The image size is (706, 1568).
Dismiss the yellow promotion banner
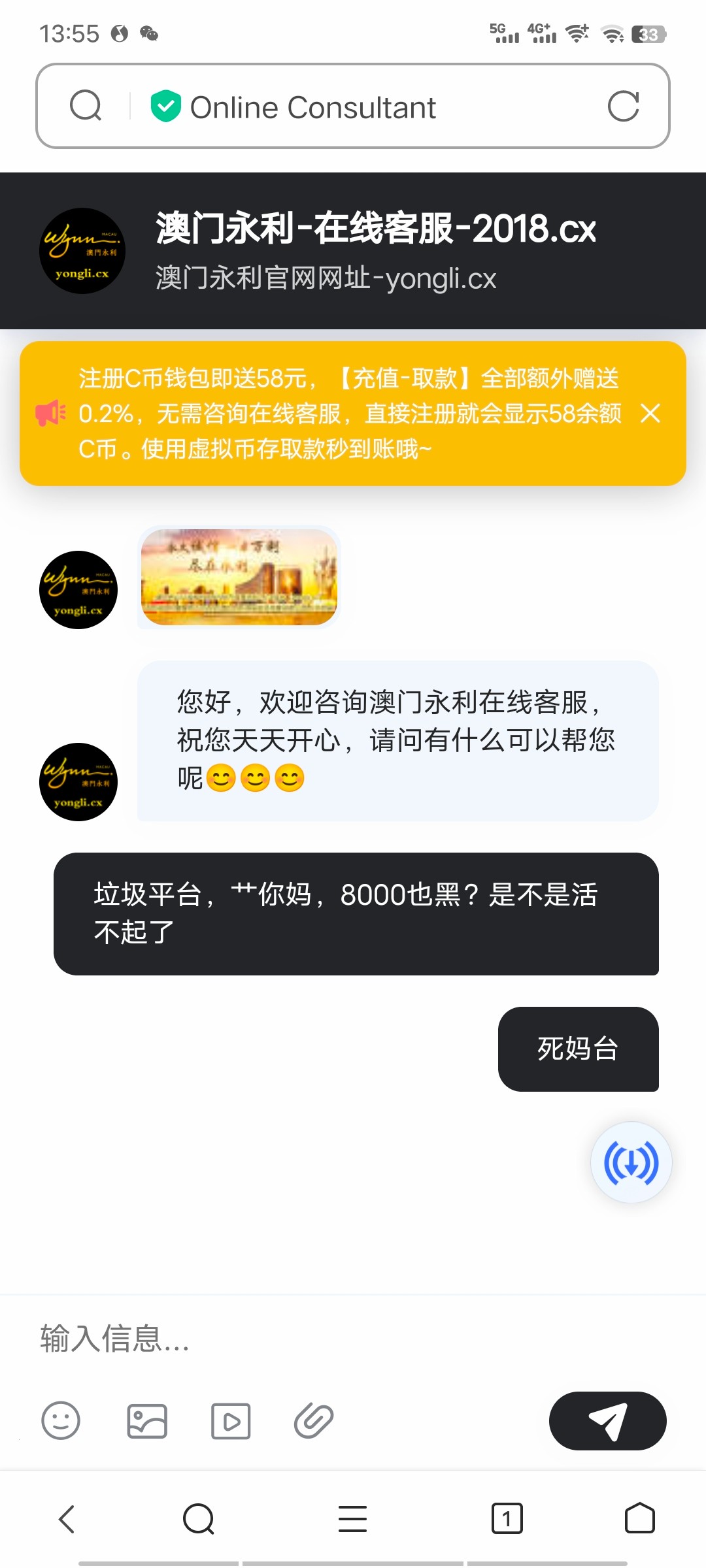pyautogui.click(x=650, y=413)
